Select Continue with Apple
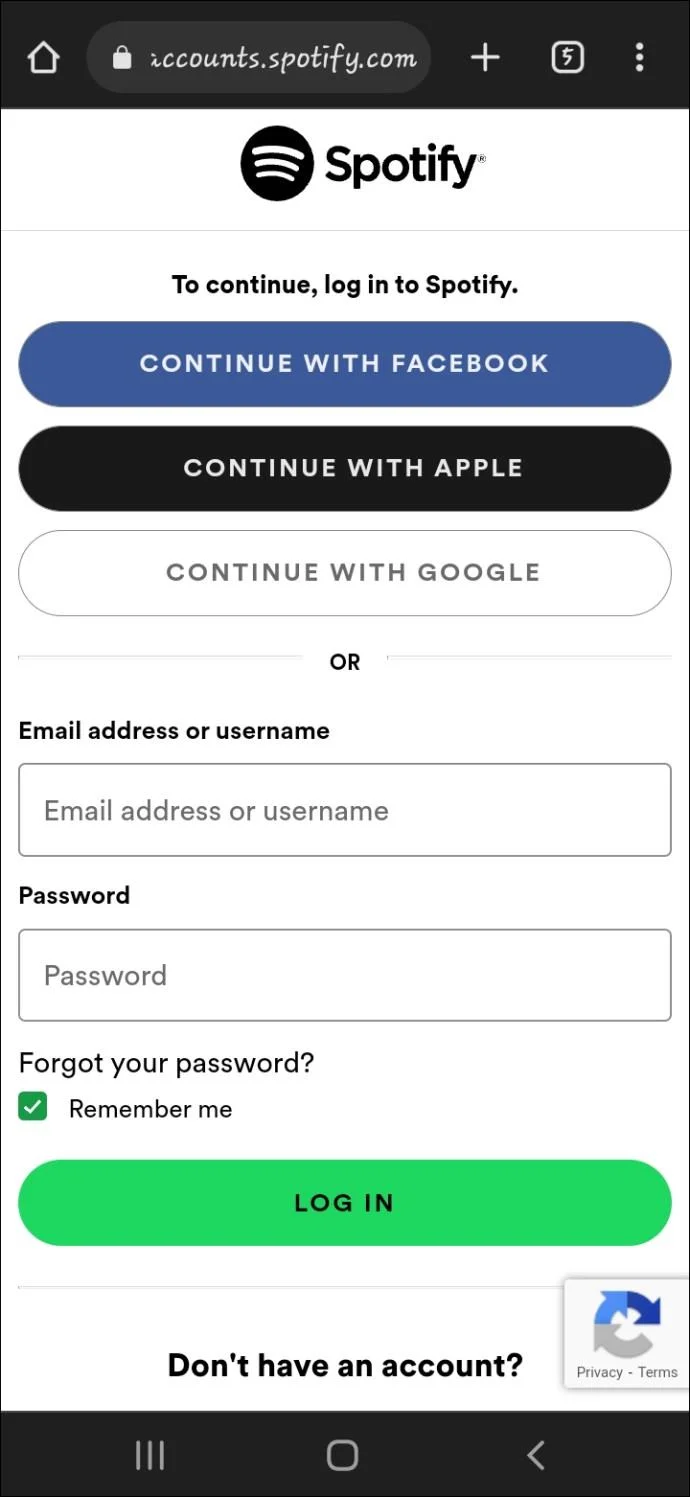Screen dimensions: 690x1497 (344, 468)
